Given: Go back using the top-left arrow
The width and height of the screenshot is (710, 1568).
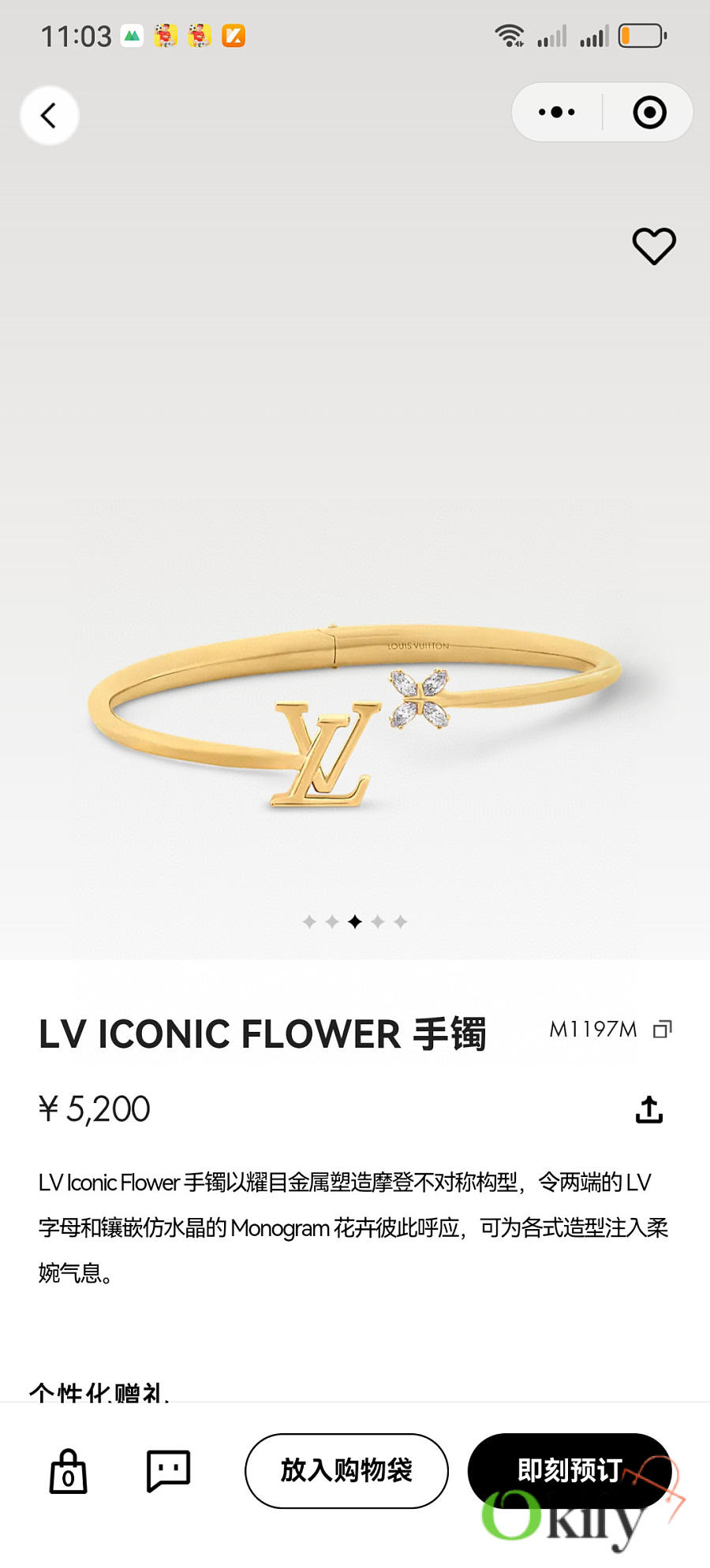Looking at the screenshot, I should [x=49, y=115].
